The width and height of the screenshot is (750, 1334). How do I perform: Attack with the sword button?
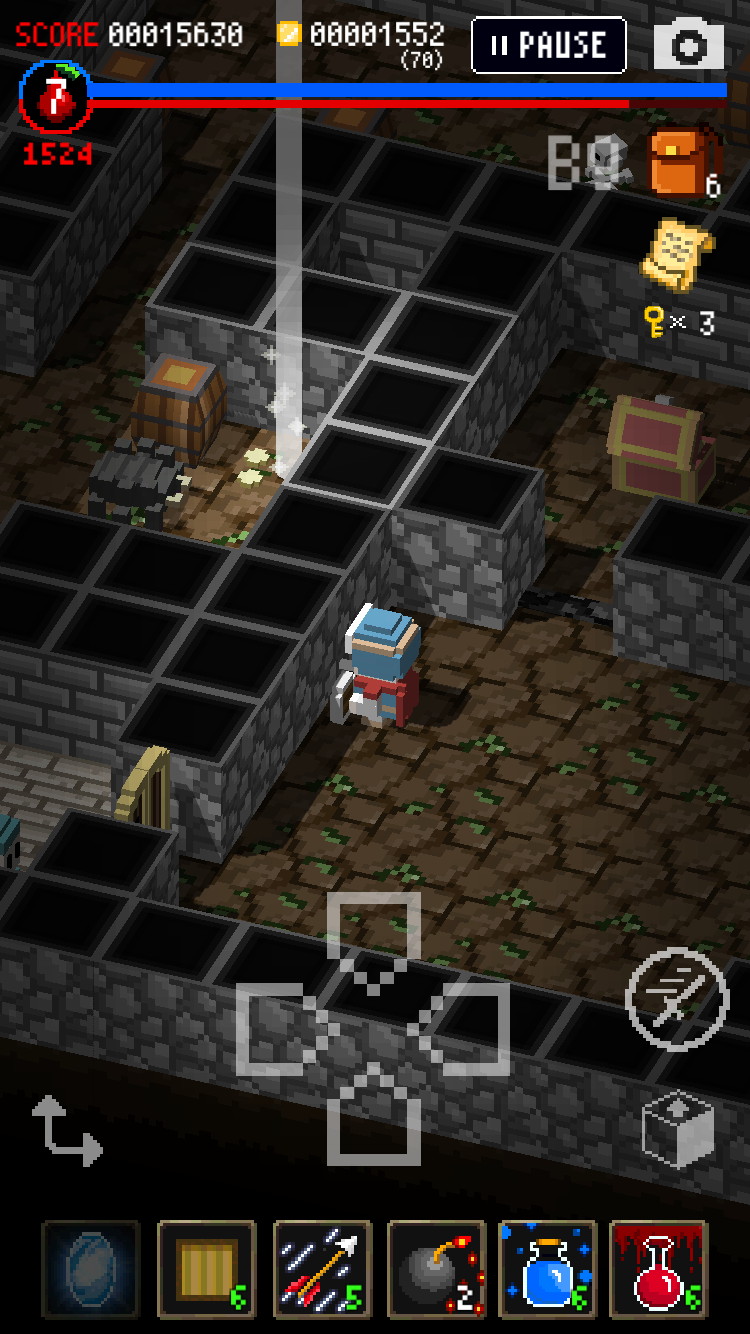(677, 998)
